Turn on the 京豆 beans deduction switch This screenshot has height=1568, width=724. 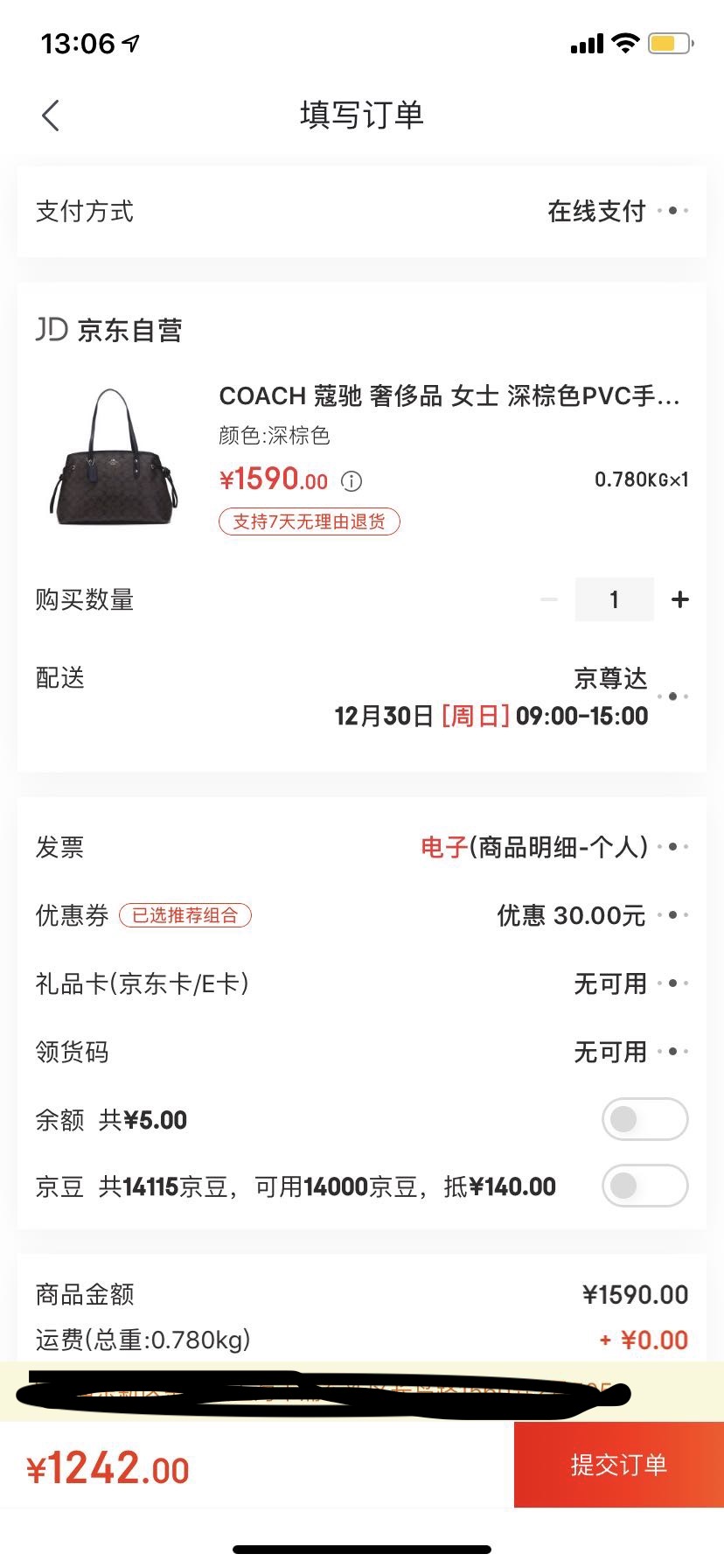click(x=644, y=1186)
